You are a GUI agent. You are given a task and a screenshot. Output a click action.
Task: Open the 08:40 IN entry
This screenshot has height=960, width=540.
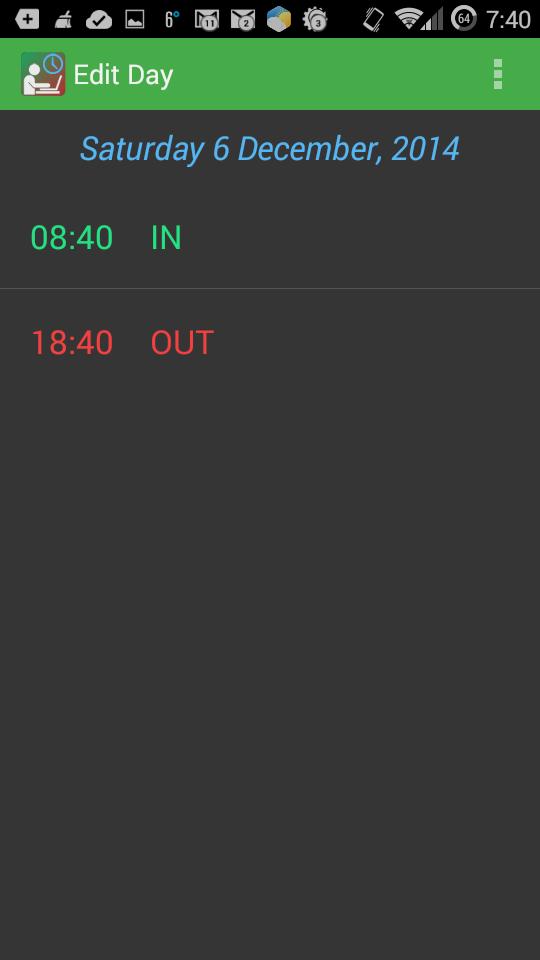pos(270,237)
